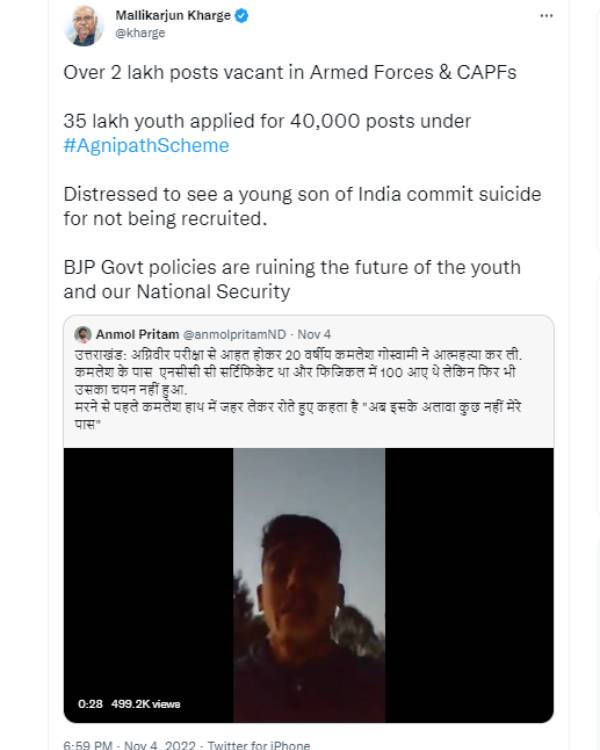Screen dimensions: 600x750
Task: Open the #AgnipathScheme hashtag
Action: 146,146
